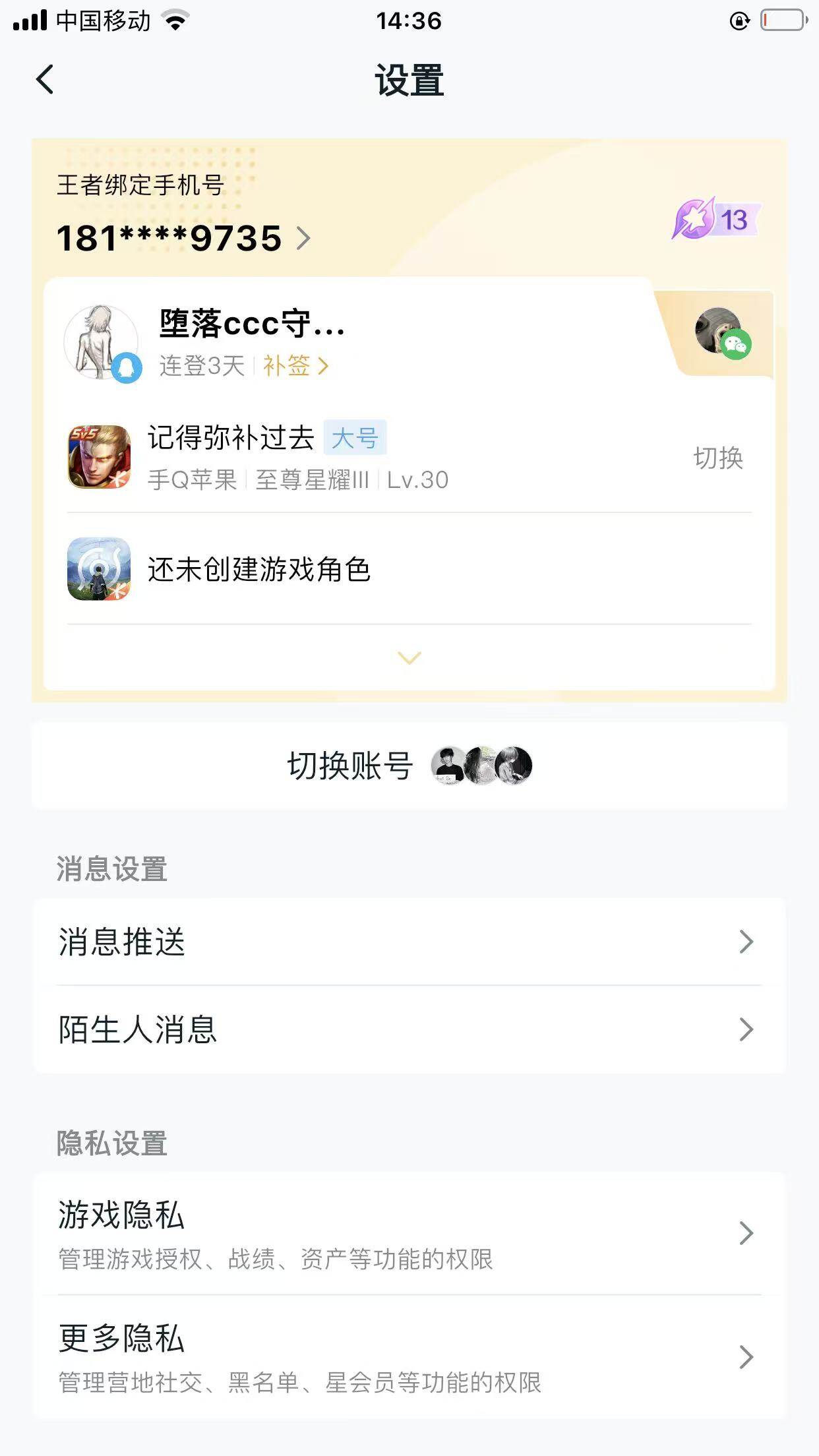The width and height of the screenshot is (819, 1456).
Task: Tap the 补签 makeup sign-in link
Action: click(290, 367)
